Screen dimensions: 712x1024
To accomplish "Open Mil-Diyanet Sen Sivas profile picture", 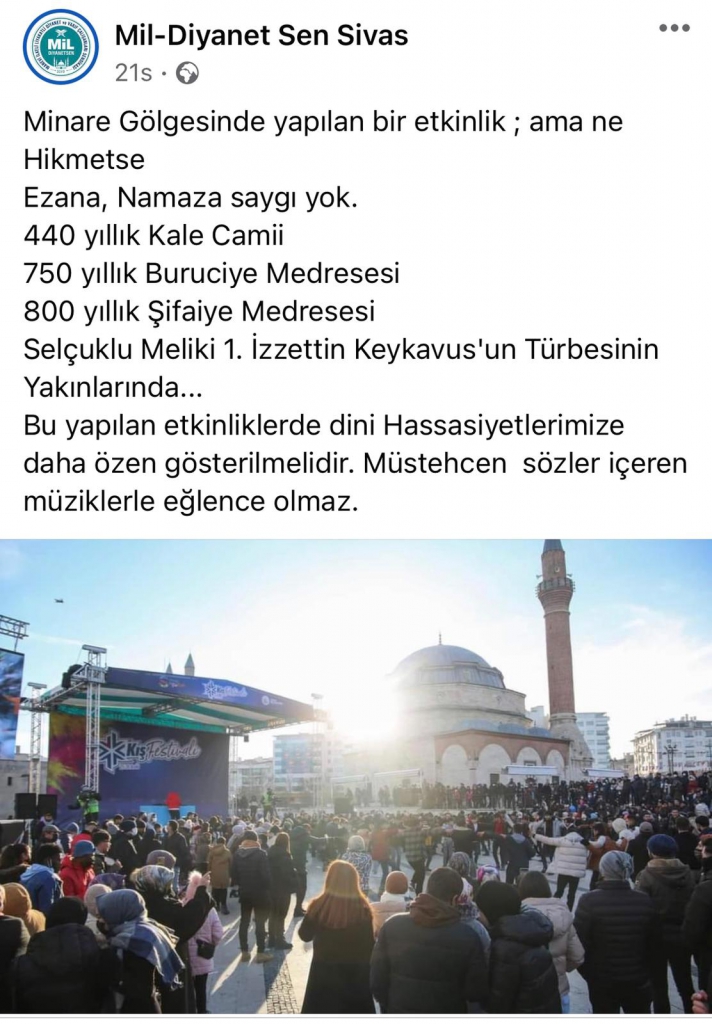I will pos(60,46).
